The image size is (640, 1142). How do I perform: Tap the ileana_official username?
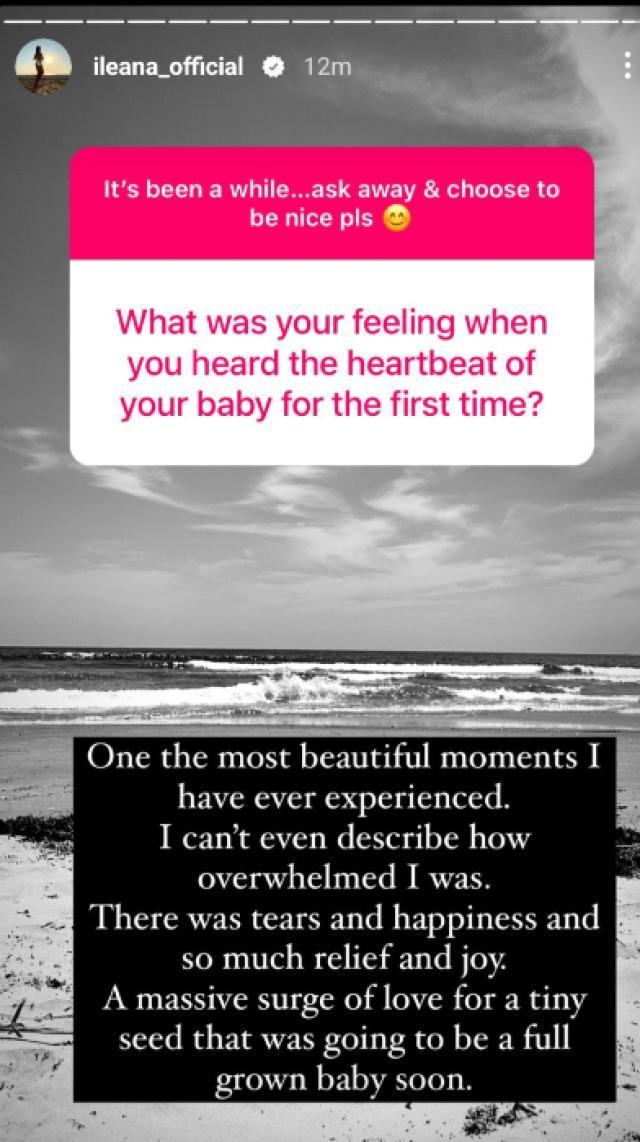click(x=167, y=67)
